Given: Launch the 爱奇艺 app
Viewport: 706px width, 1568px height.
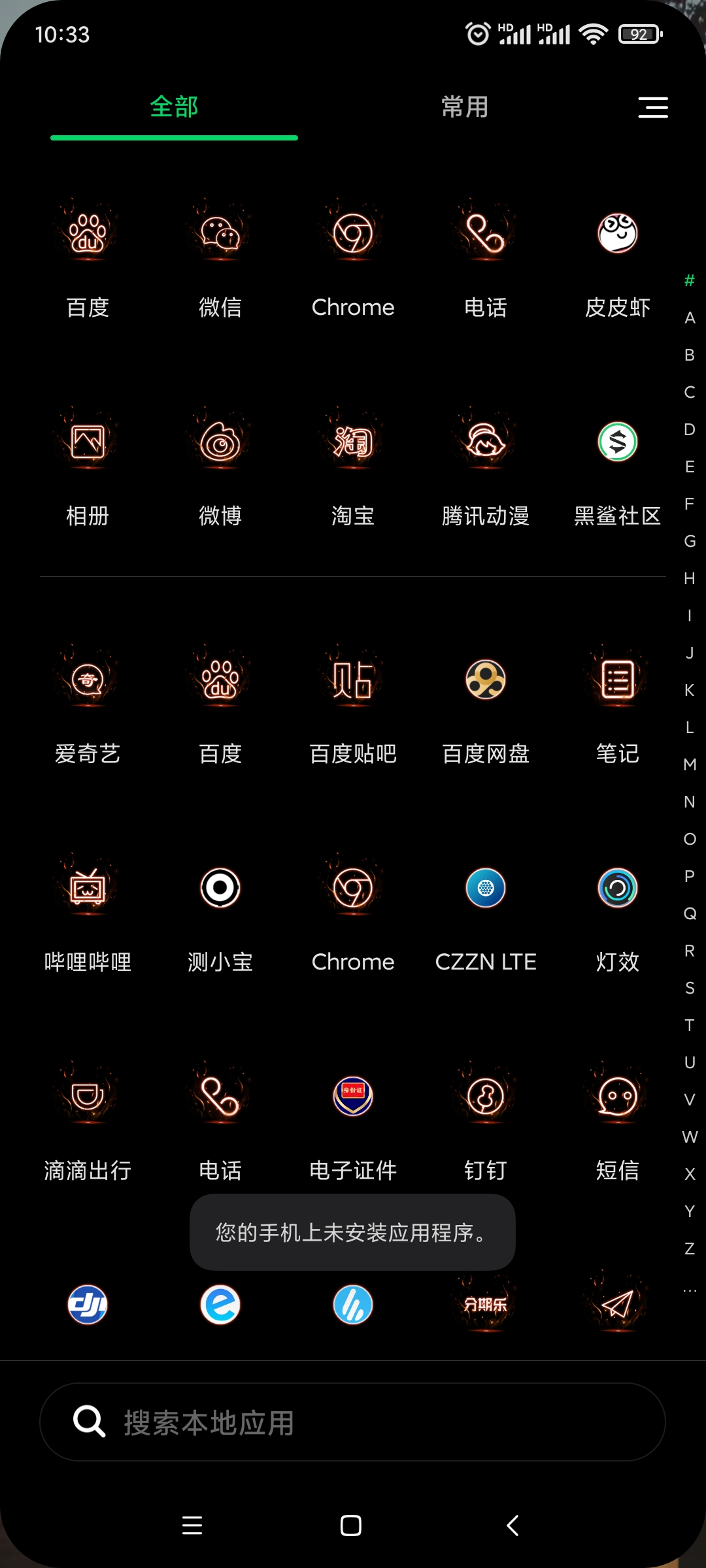Looking at the screenshot, I should pyautogui.click(x=88, y=680).
